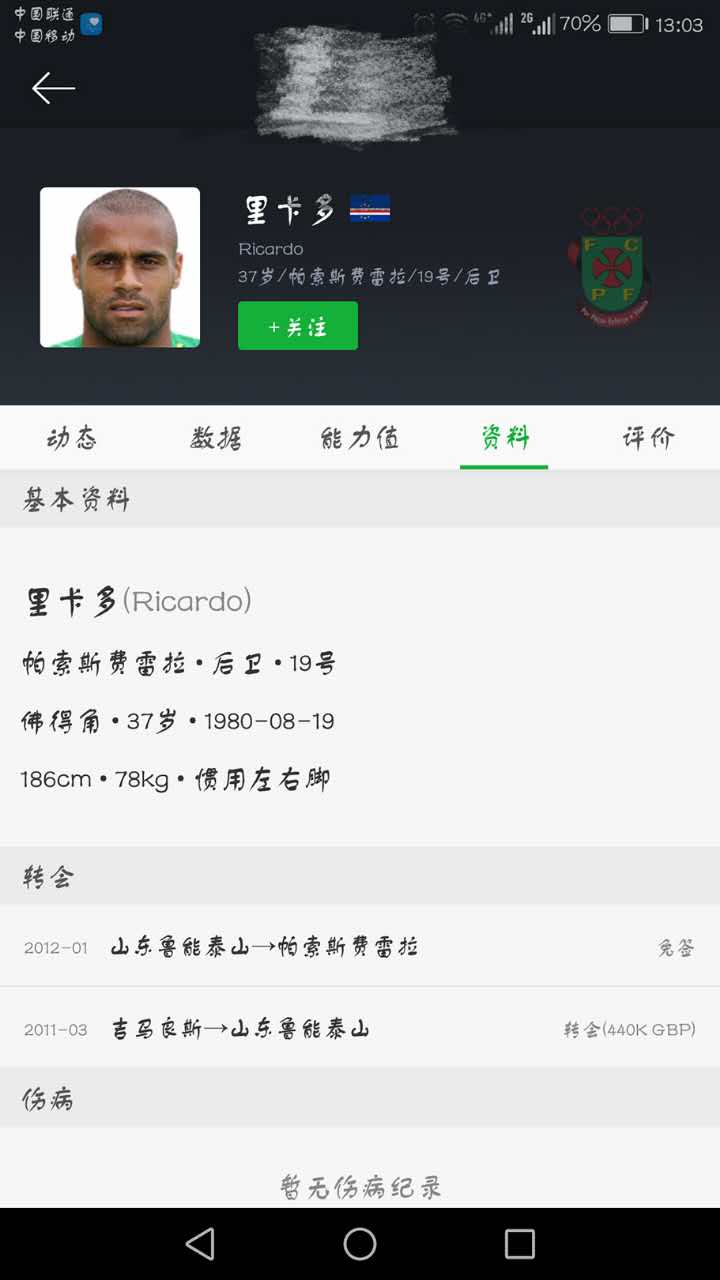Switch to the 数据 tab
Image resolution: width=720 pixels, height=1280 pixels.
(x=214, y=437)
